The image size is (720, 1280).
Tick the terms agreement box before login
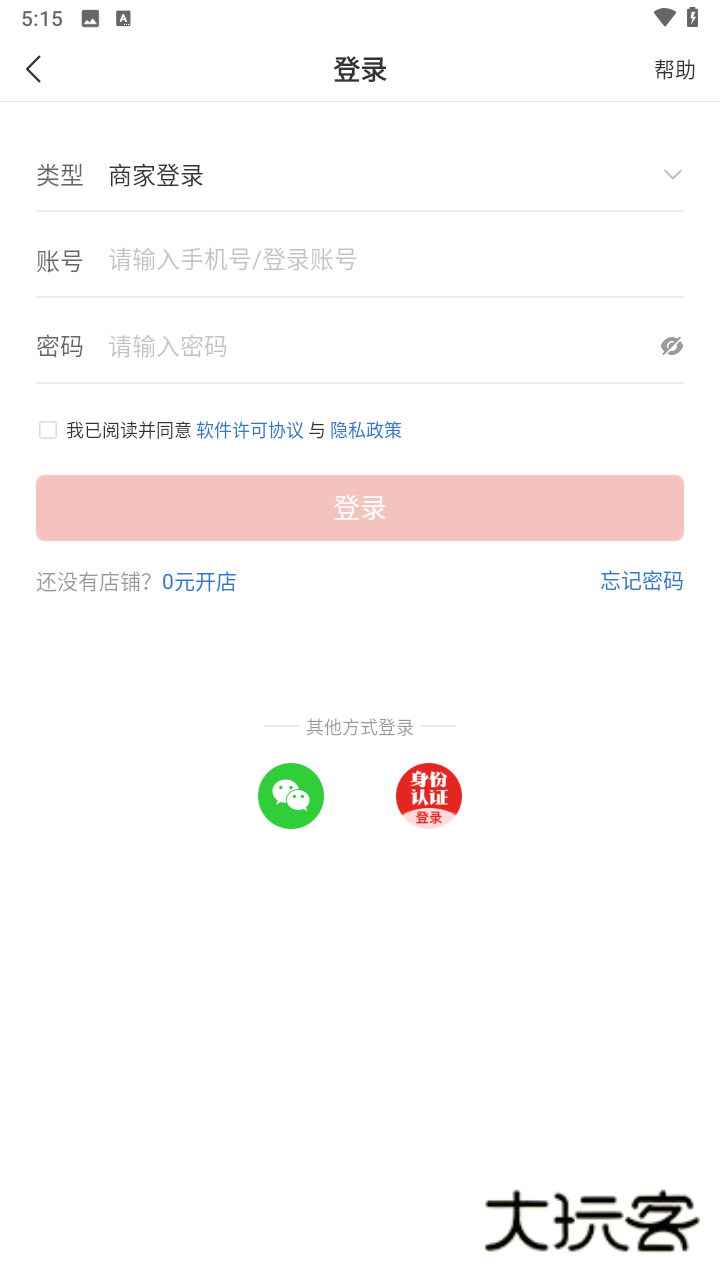click(47, 429)
